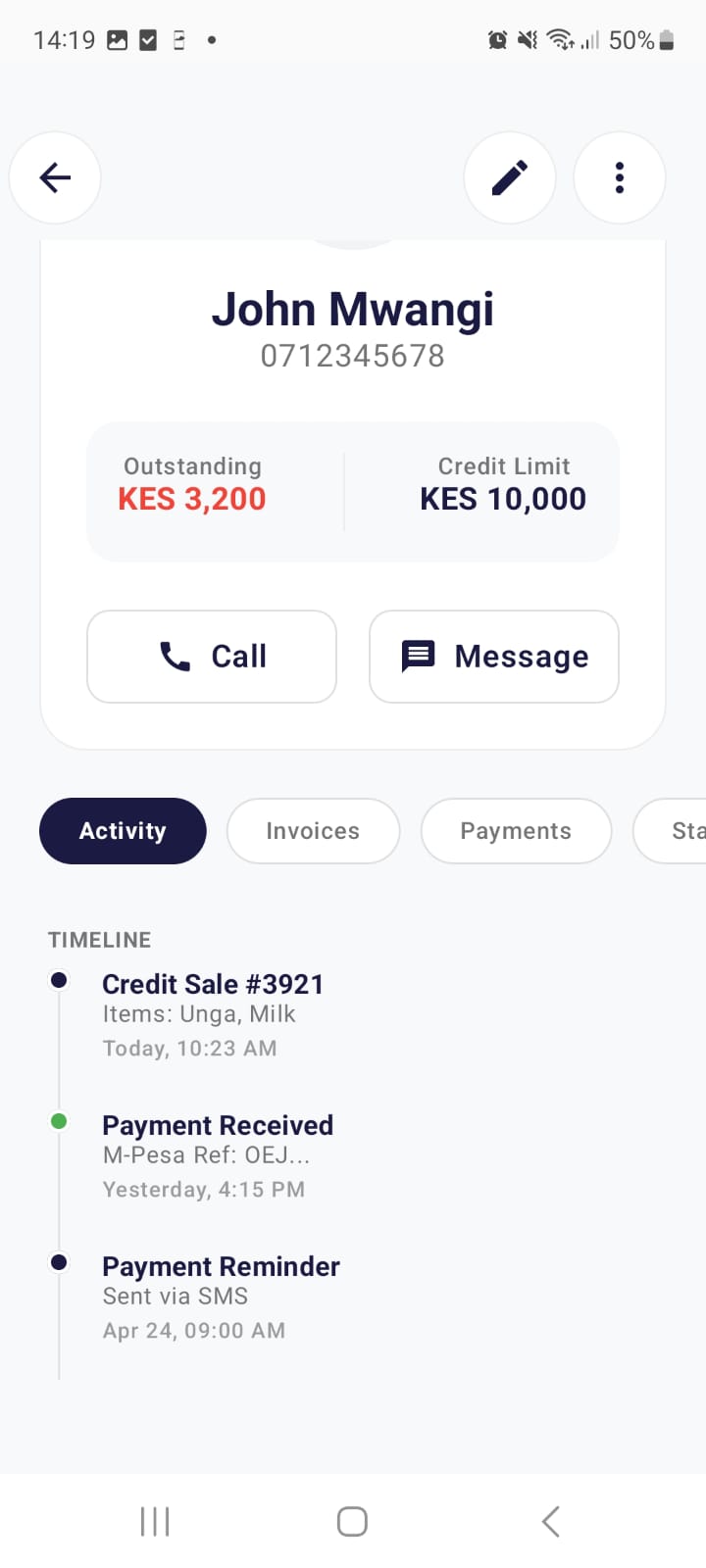Open the three-dot overflow menu
The image size is (706, 1568).
click(x=619, y=177)
